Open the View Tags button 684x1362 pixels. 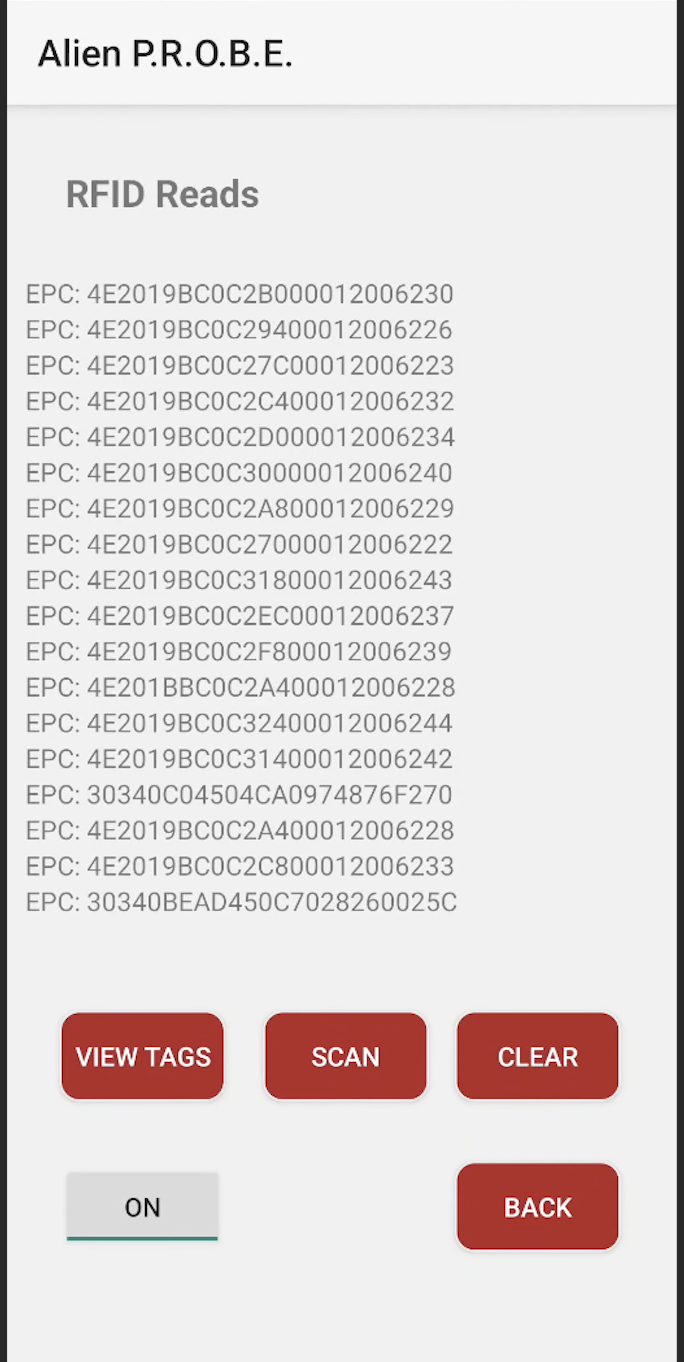point(143,1056)
